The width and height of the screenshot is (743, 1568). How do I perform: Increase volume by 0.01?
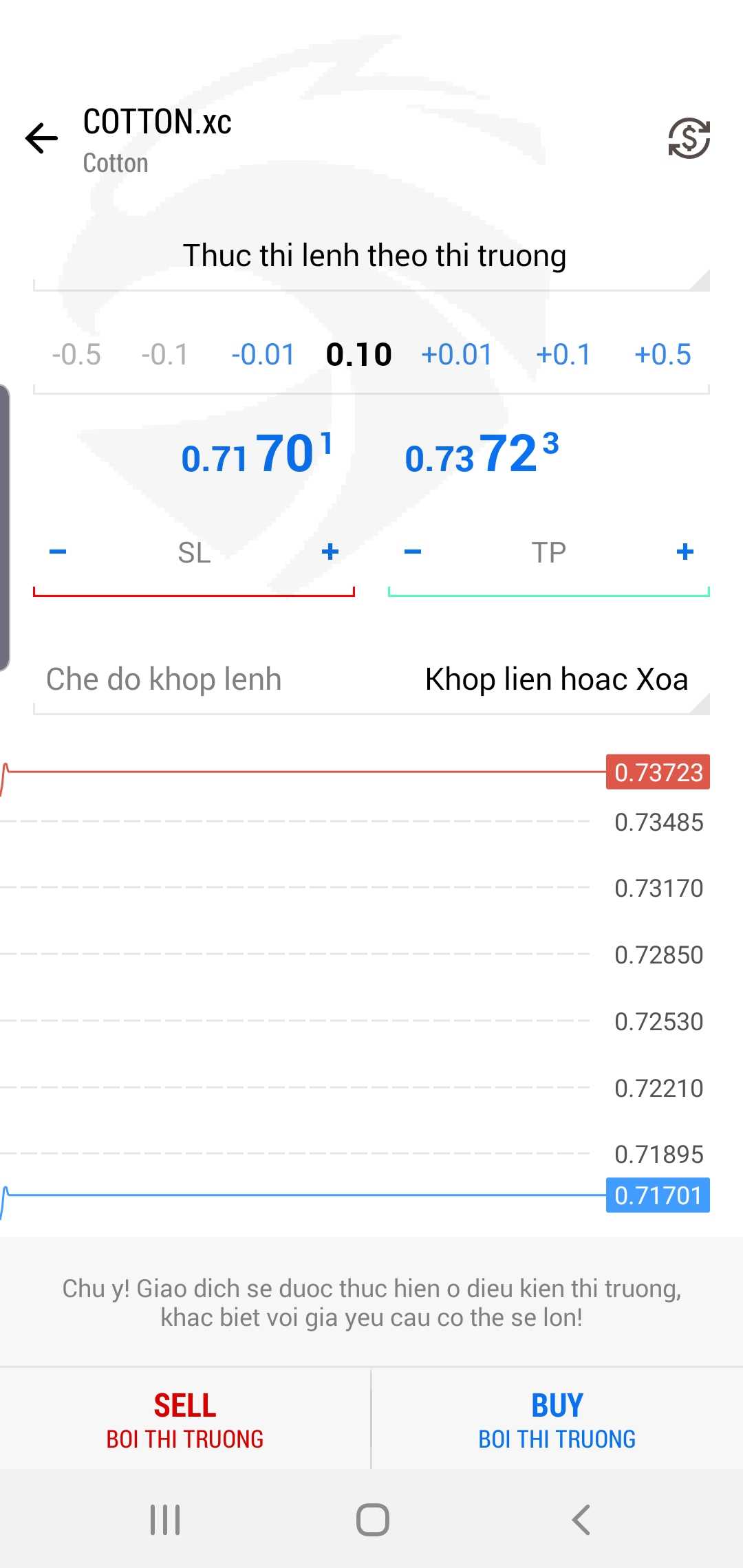point(457,355)
